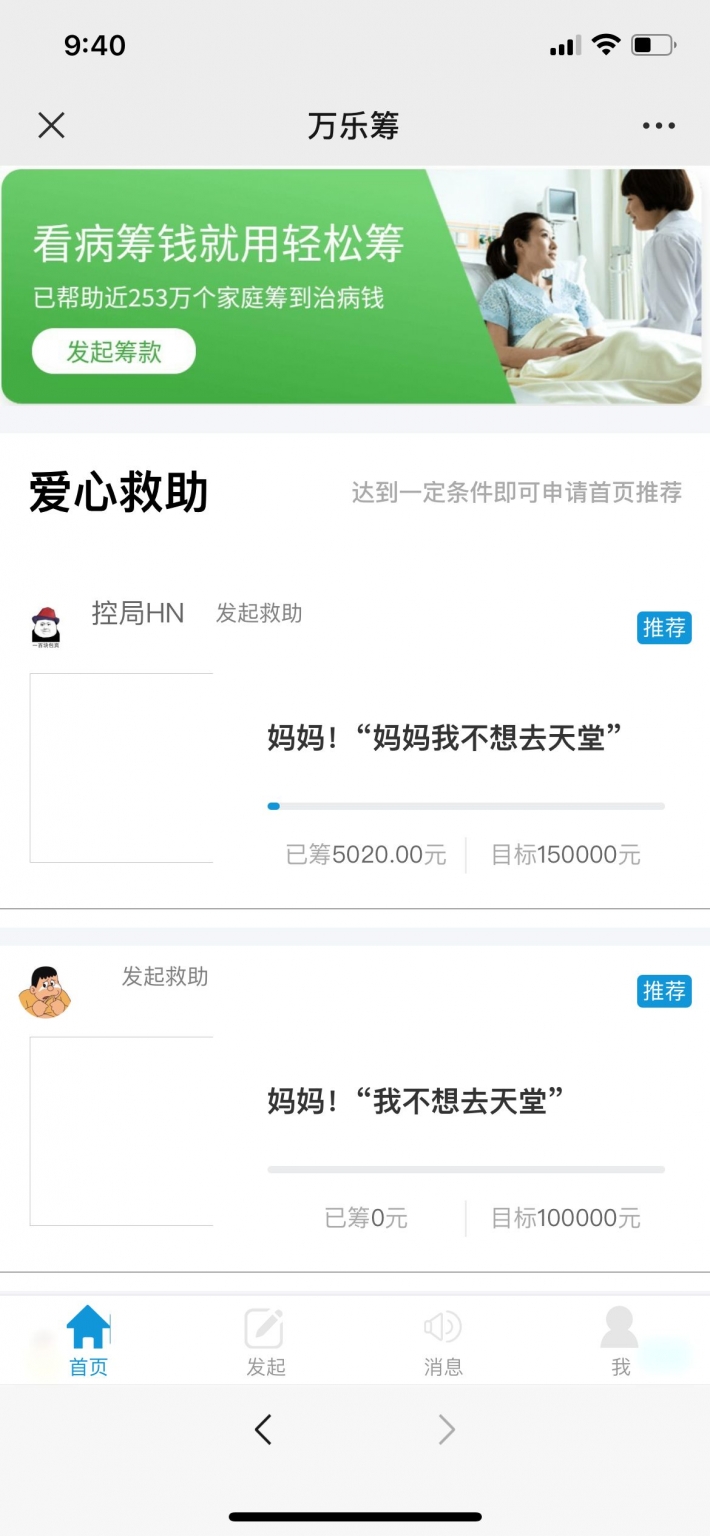
Task: Tap the browser forward arrow
Action: click(x=447, y=1430)
